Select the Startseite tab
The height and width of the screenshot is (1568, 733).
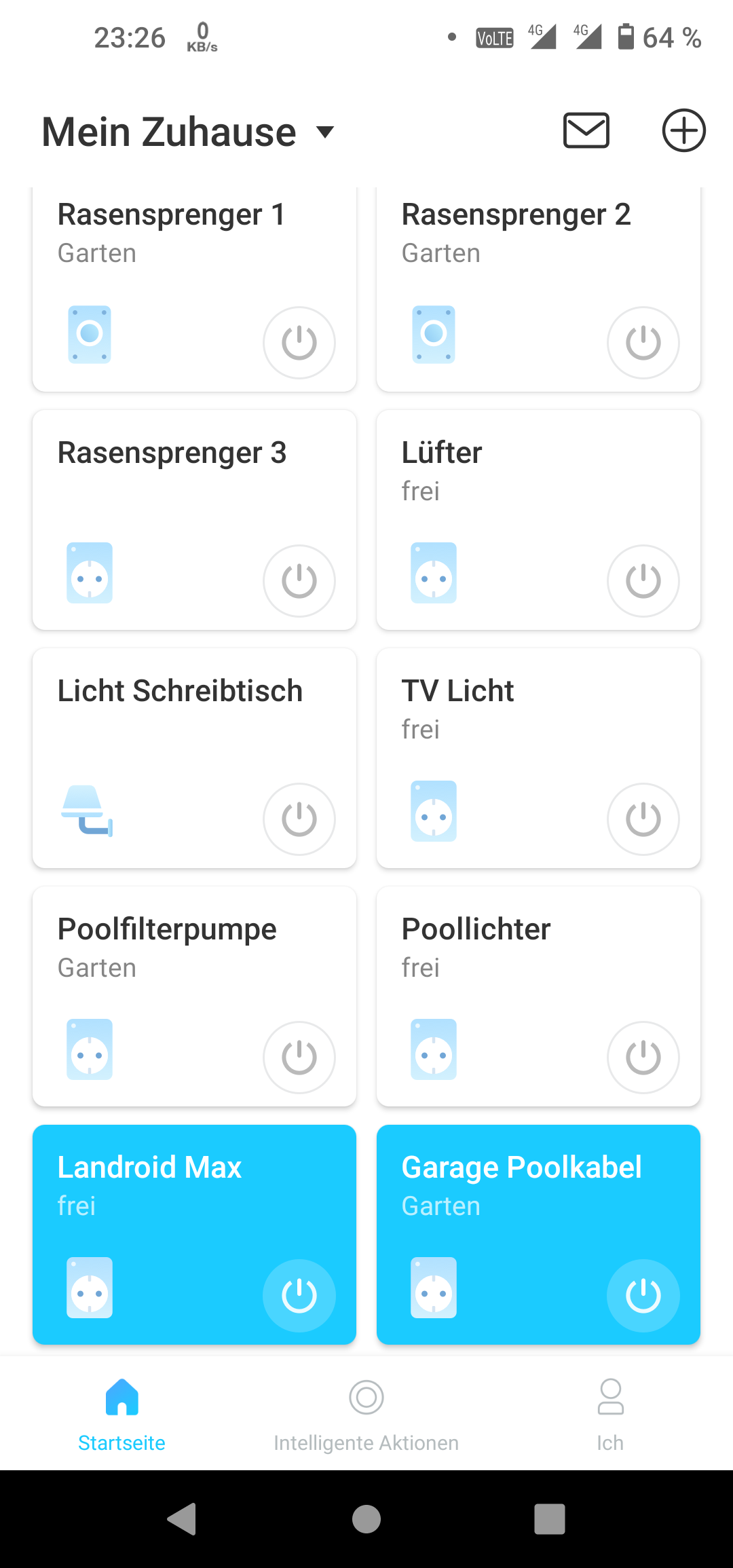point(121,1415)
